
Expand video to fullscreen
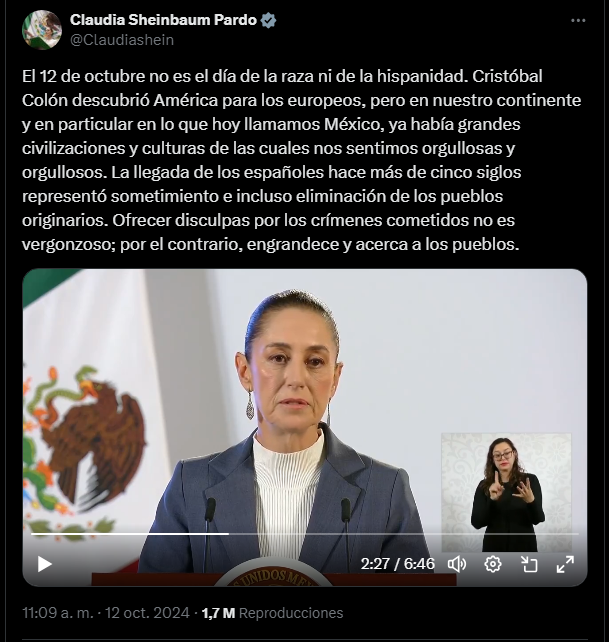pos(565,564)
